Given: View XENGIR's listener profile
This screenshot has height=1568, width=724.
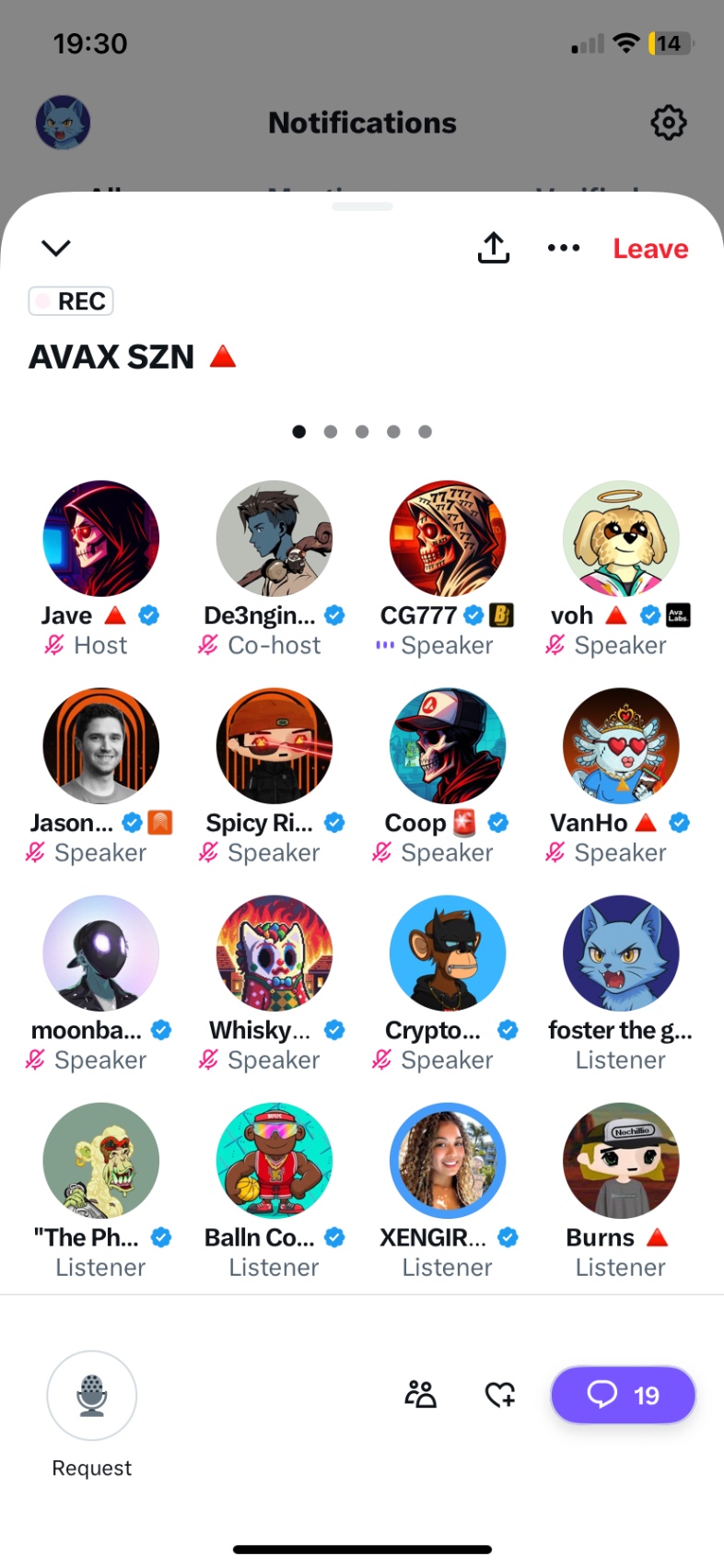Looking at the screenshot, I should click(x=448, y=1160).
